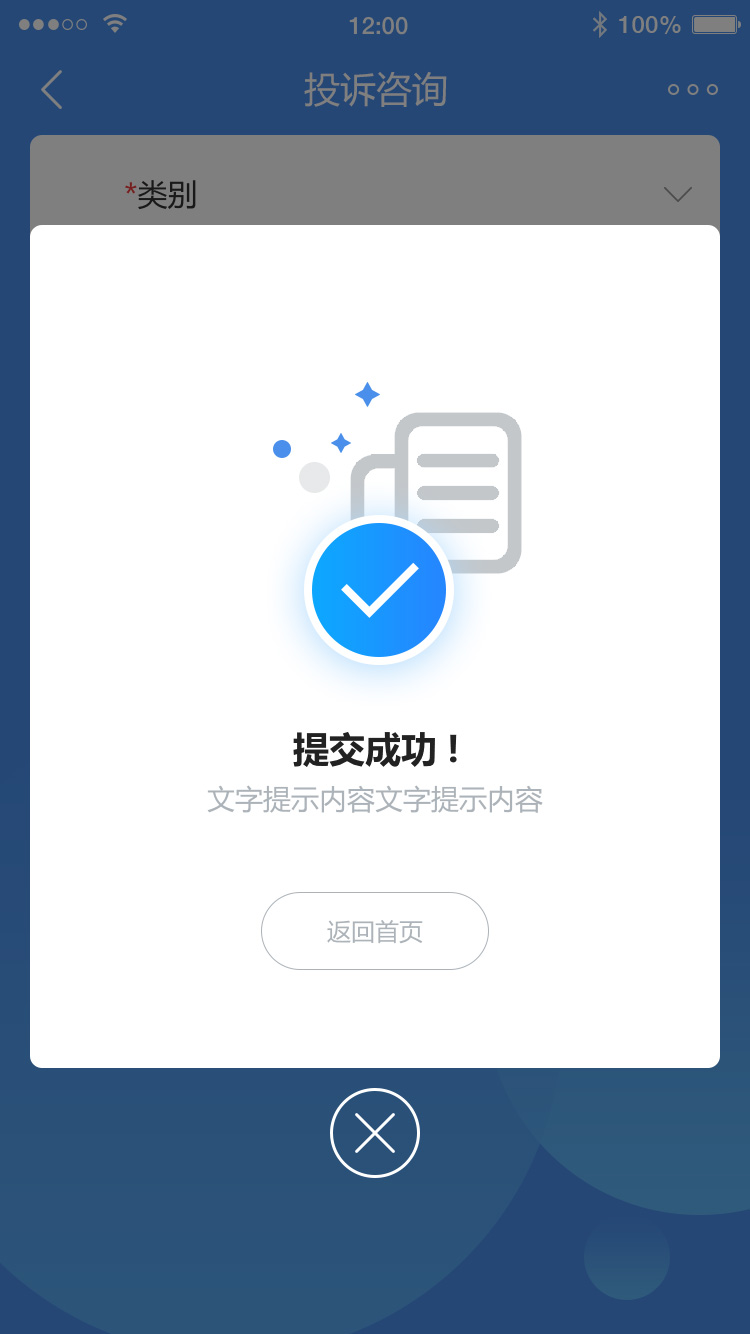This screenshot has height=1334, width=750.
Task: Dismiss the success dialog with the X
Action: tap(375, 1133)
